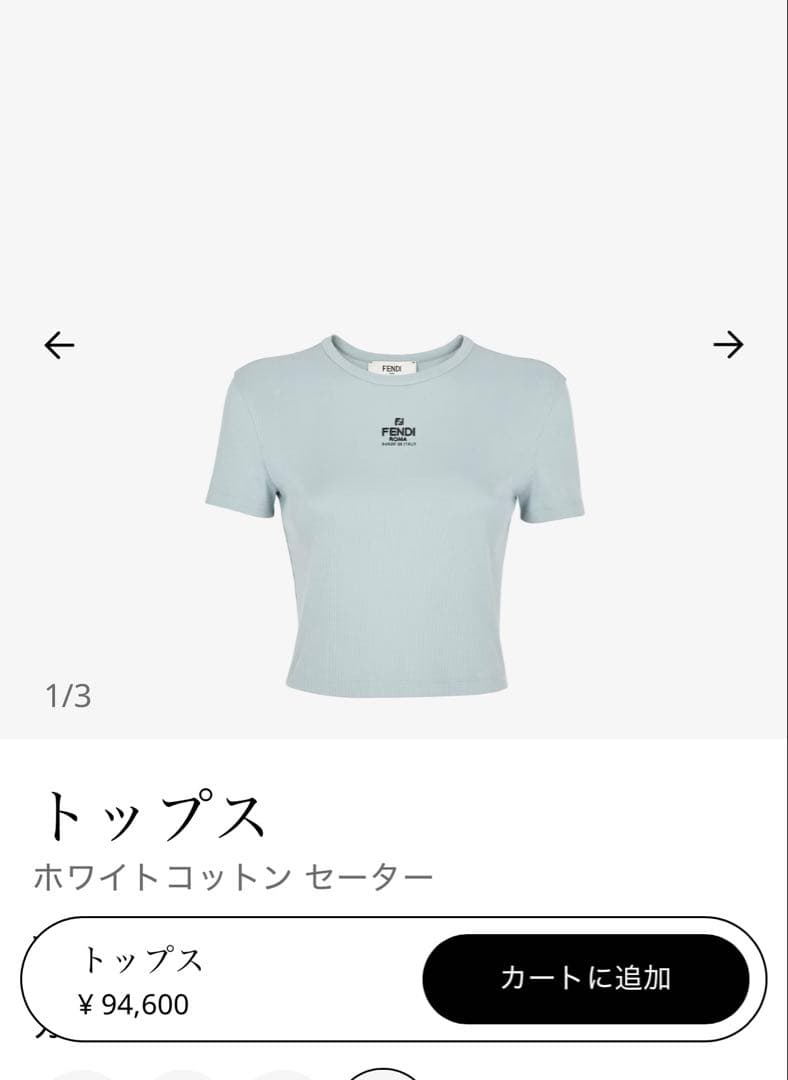This screenshot has width=788, height=1080.
Task: Select the previous-photo chevron beside the shirt
Action: point(57,345)
